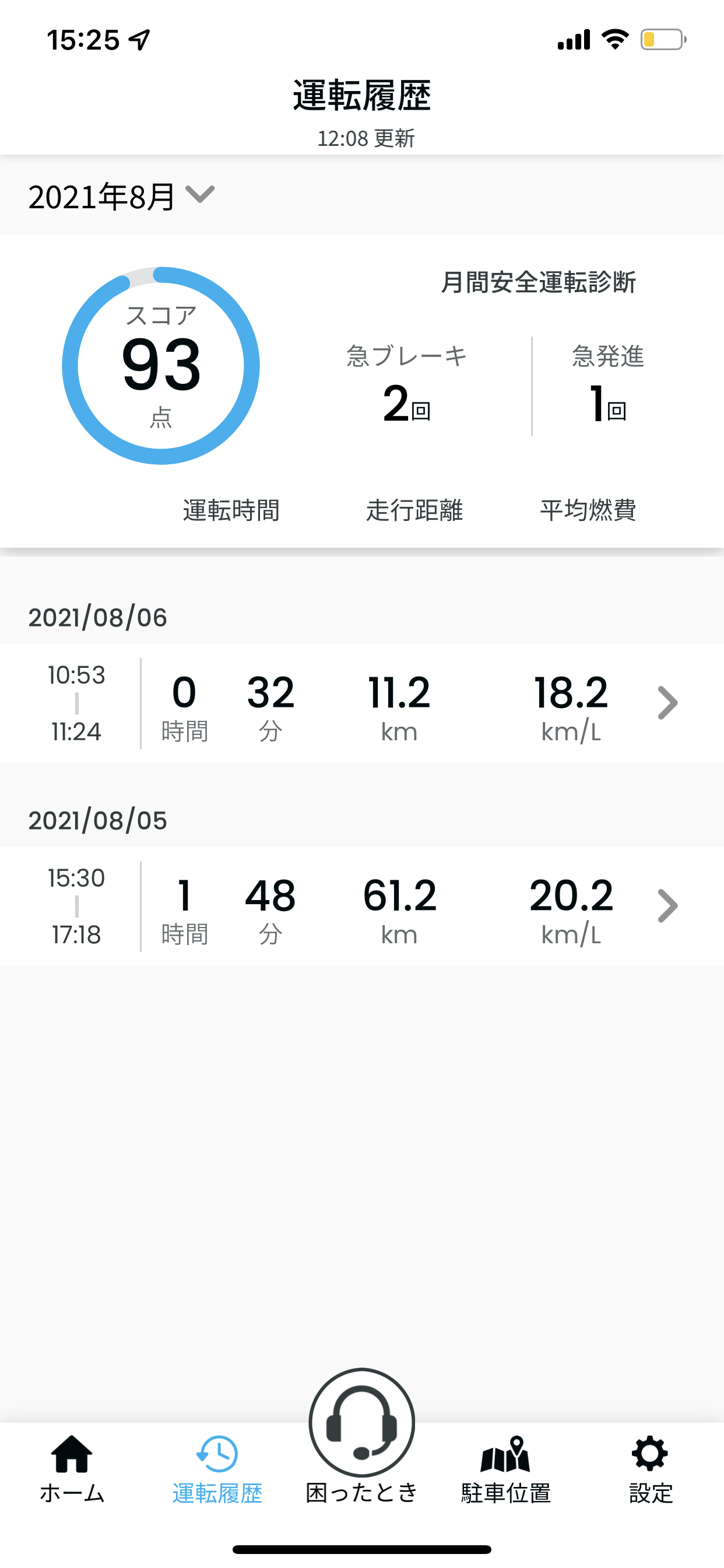Open the 2021/08/06 trip from 10:53
This screenshot has height=1568, width=724.
click(x=362, y=703)
